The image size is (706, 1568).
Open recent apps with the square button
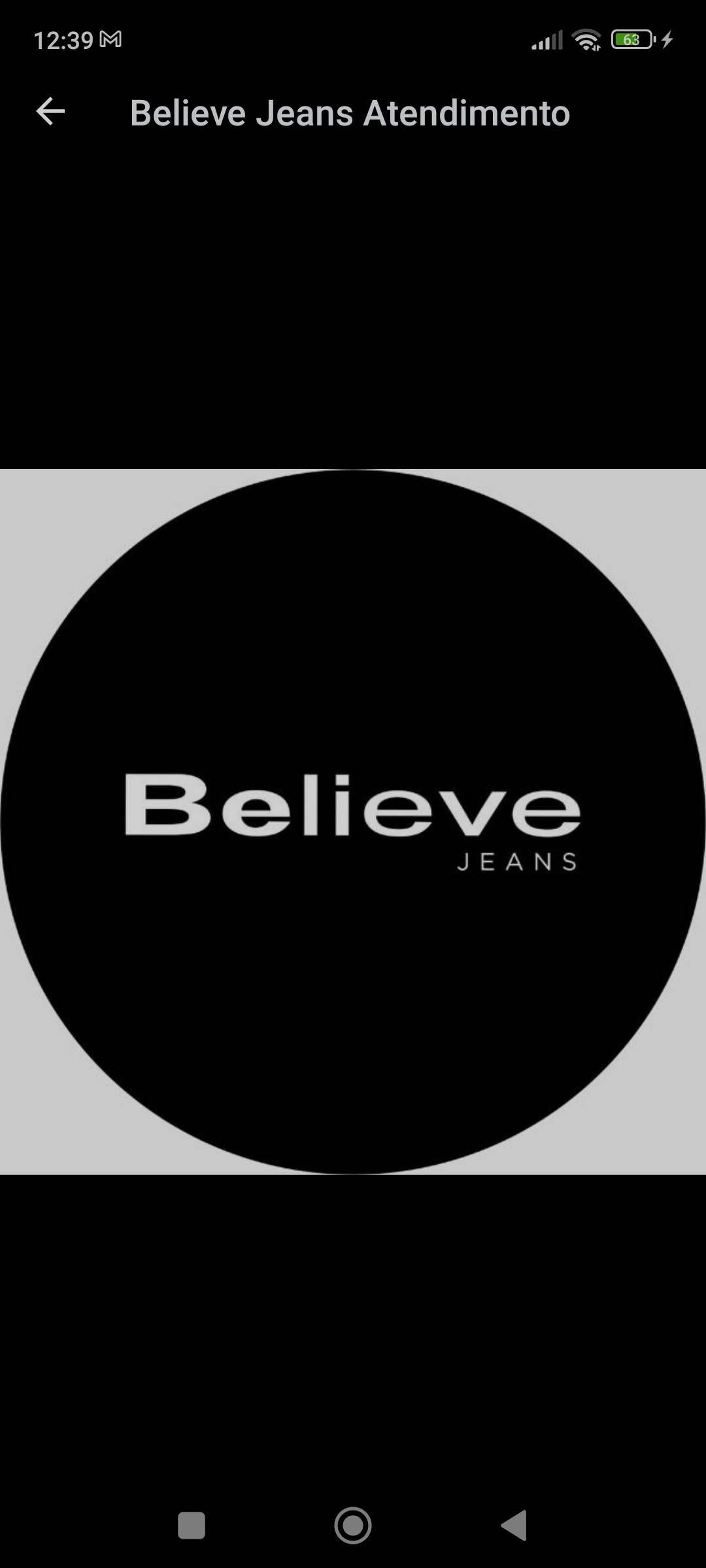click(192, 1526)
